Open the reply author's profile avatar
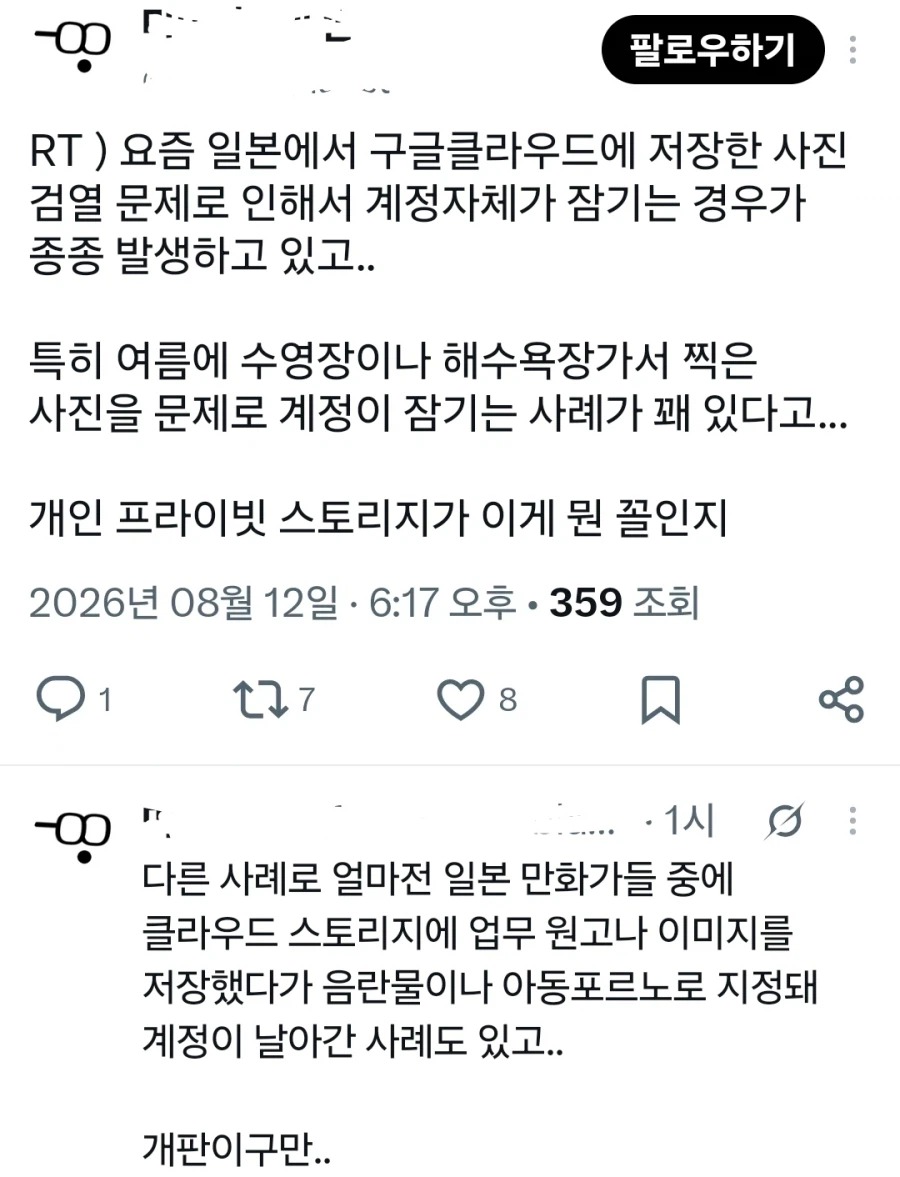900x1177 pixels. tap(73, 835)
